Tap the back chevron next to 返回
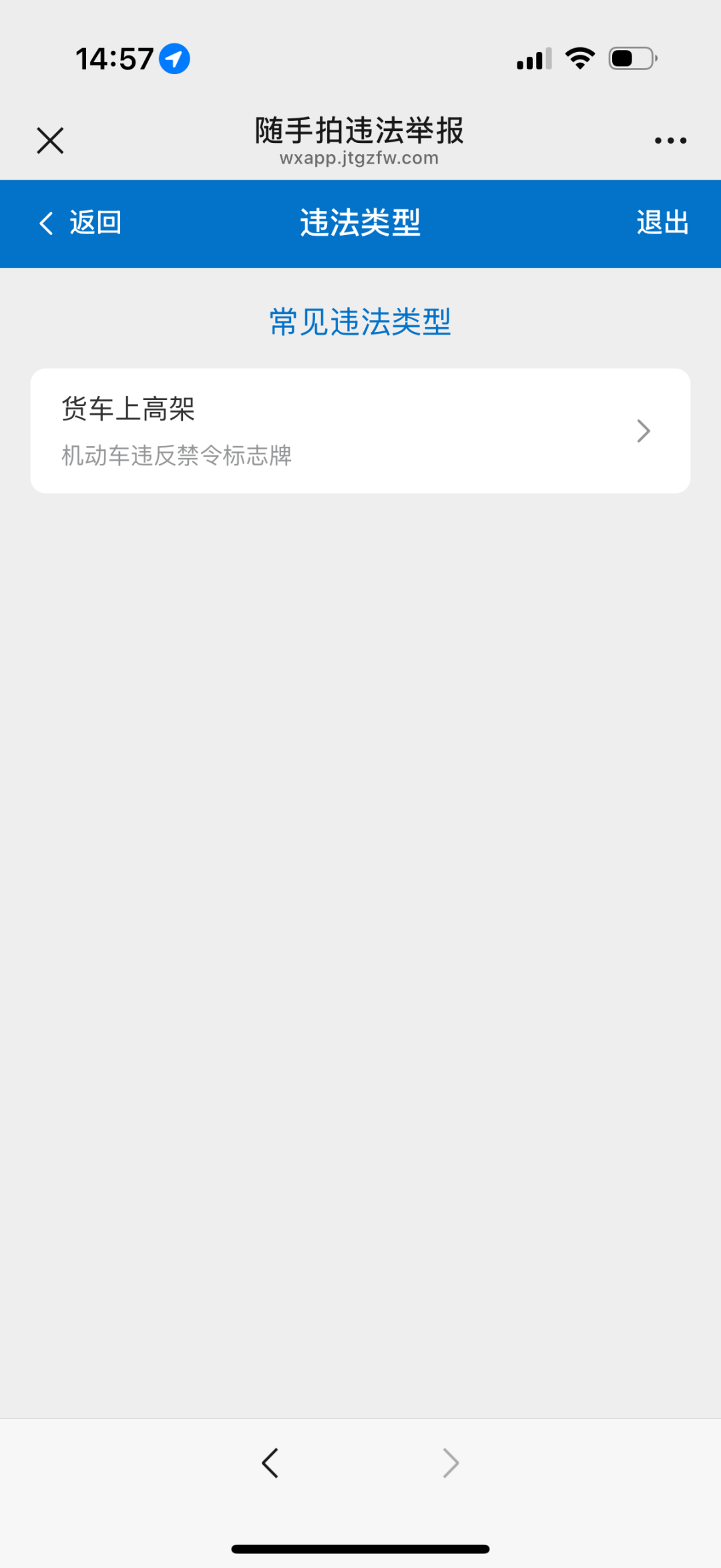Image resolution: width=721 pixels, height=1568 pixels. (x=45, y=223)
